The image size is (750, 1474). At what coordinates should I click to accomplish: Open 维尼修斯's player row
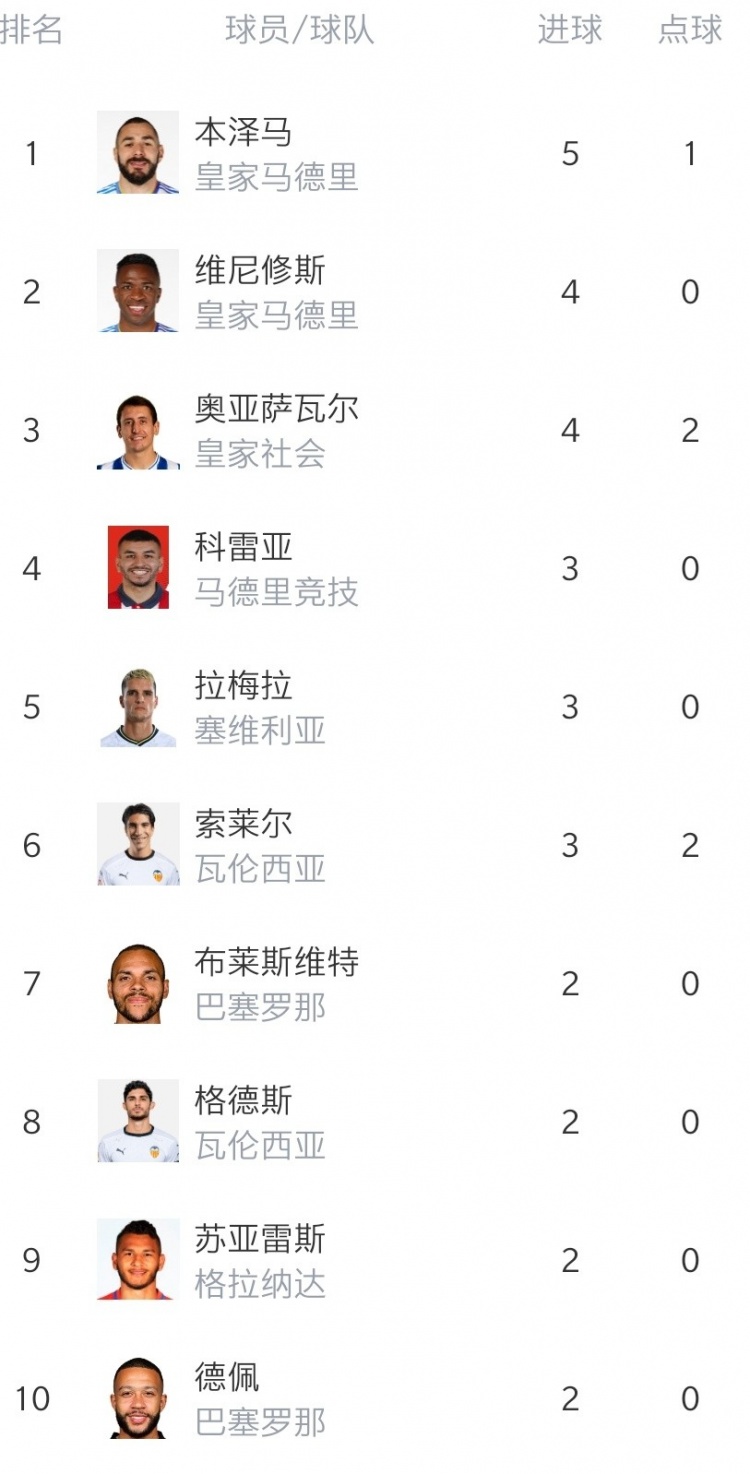click(x=375, y=291)
